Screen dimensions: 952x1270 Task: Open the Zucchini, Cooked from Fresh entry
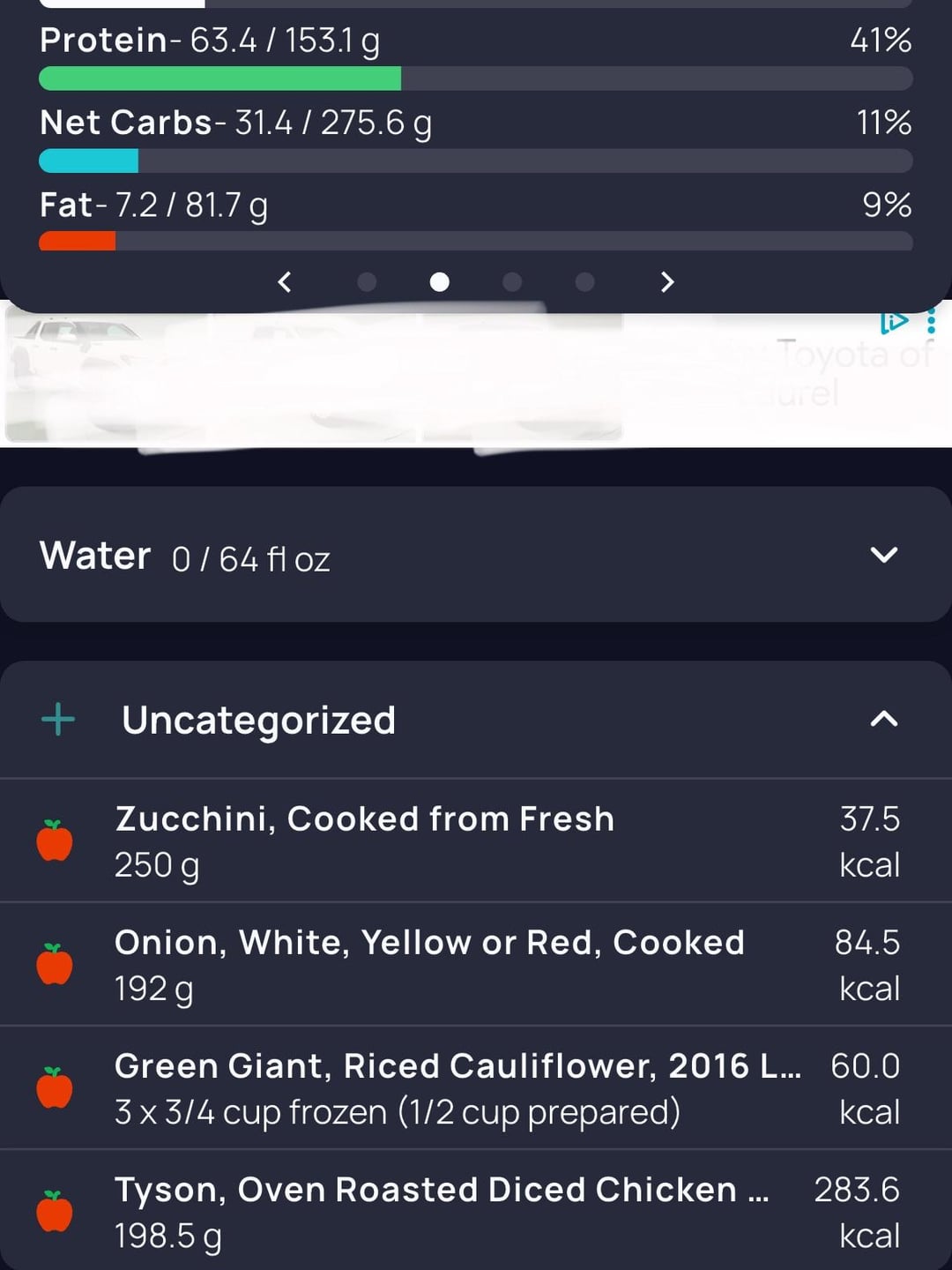point(365,840)
